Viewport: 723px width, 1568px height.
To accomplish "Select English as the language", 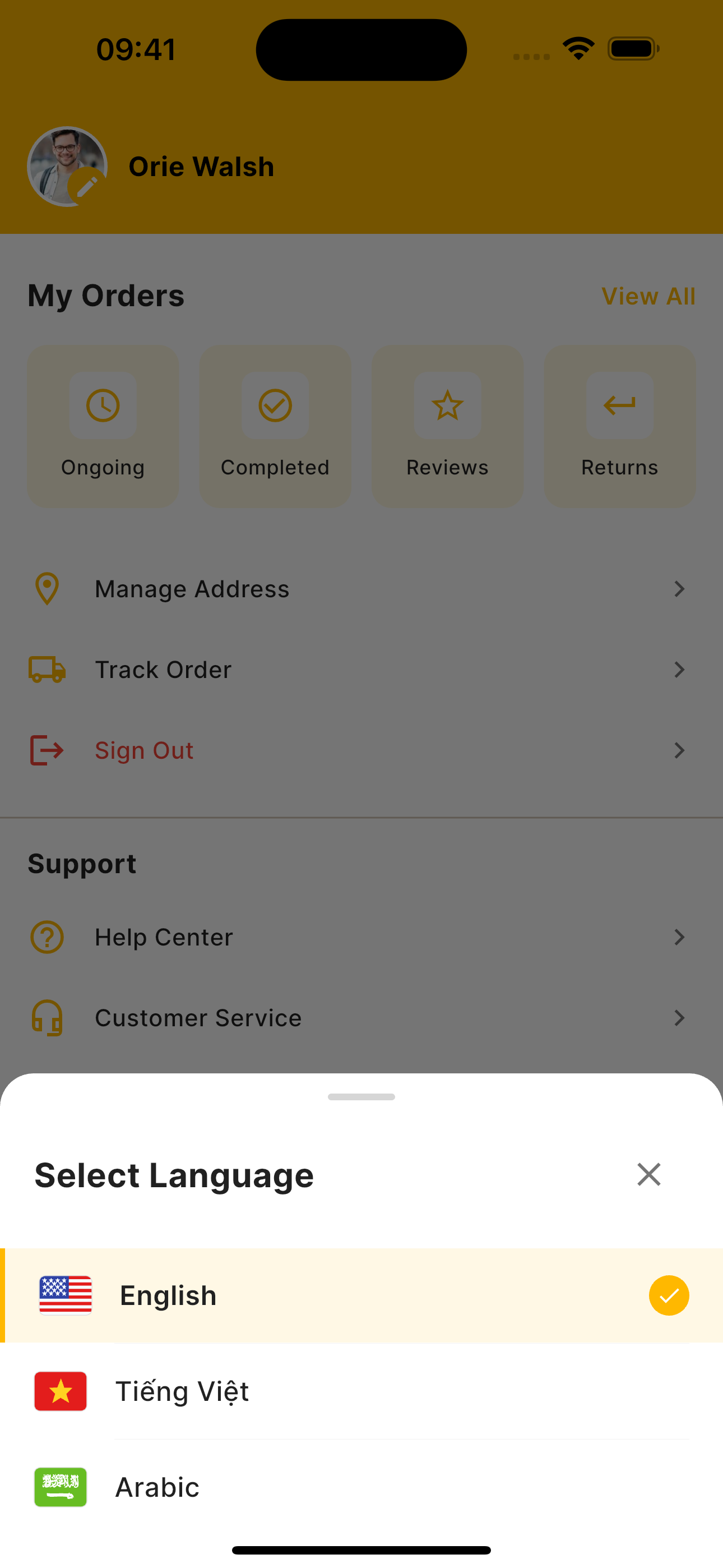I will [x=361, y=1295].
